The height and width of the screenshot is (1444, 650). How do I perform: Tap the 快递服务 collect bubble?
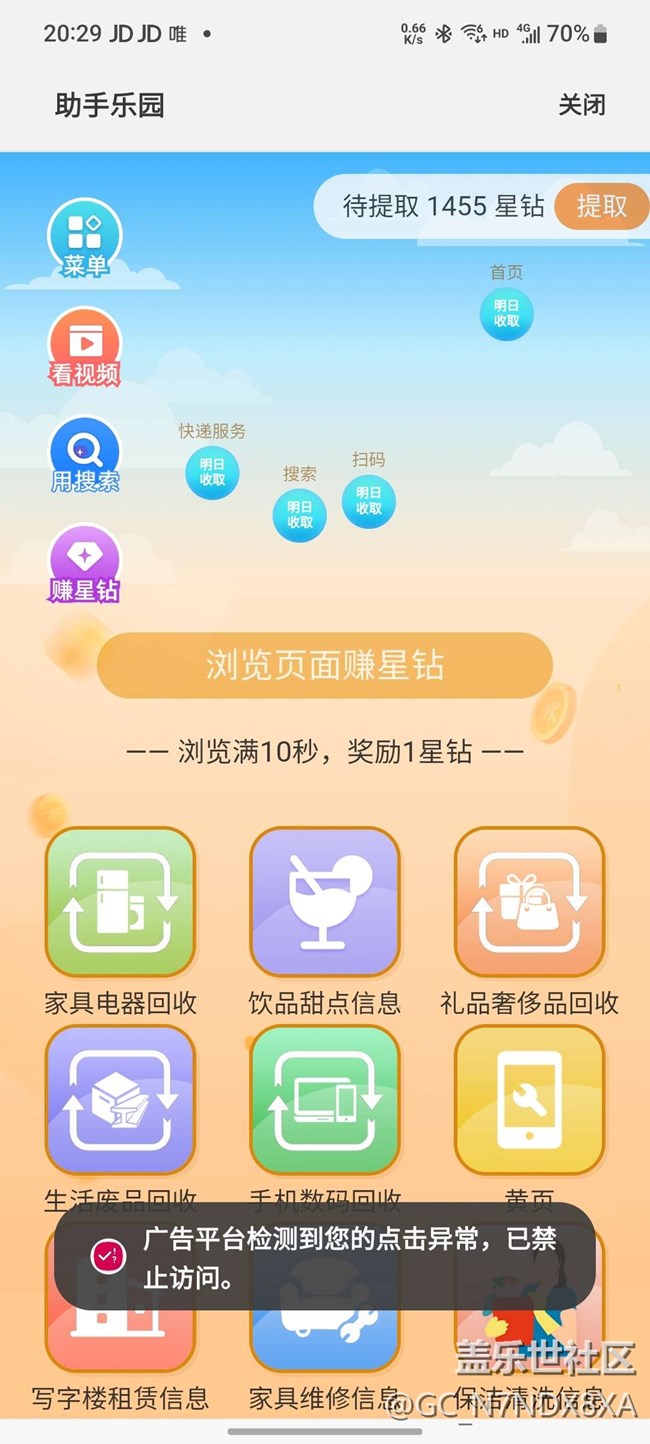tap(212, 472)
